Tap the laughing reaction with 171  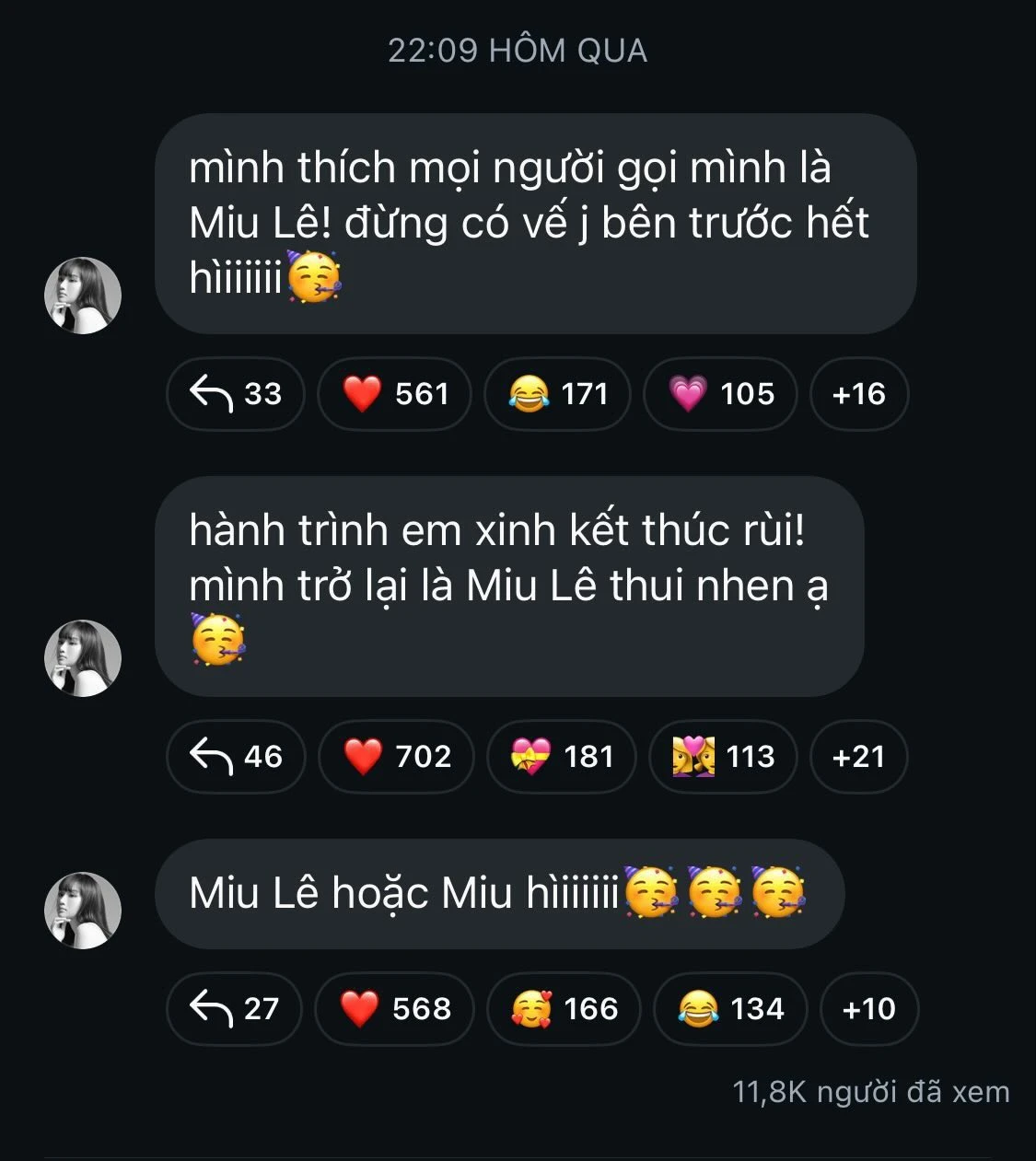[x=557, y=394]
